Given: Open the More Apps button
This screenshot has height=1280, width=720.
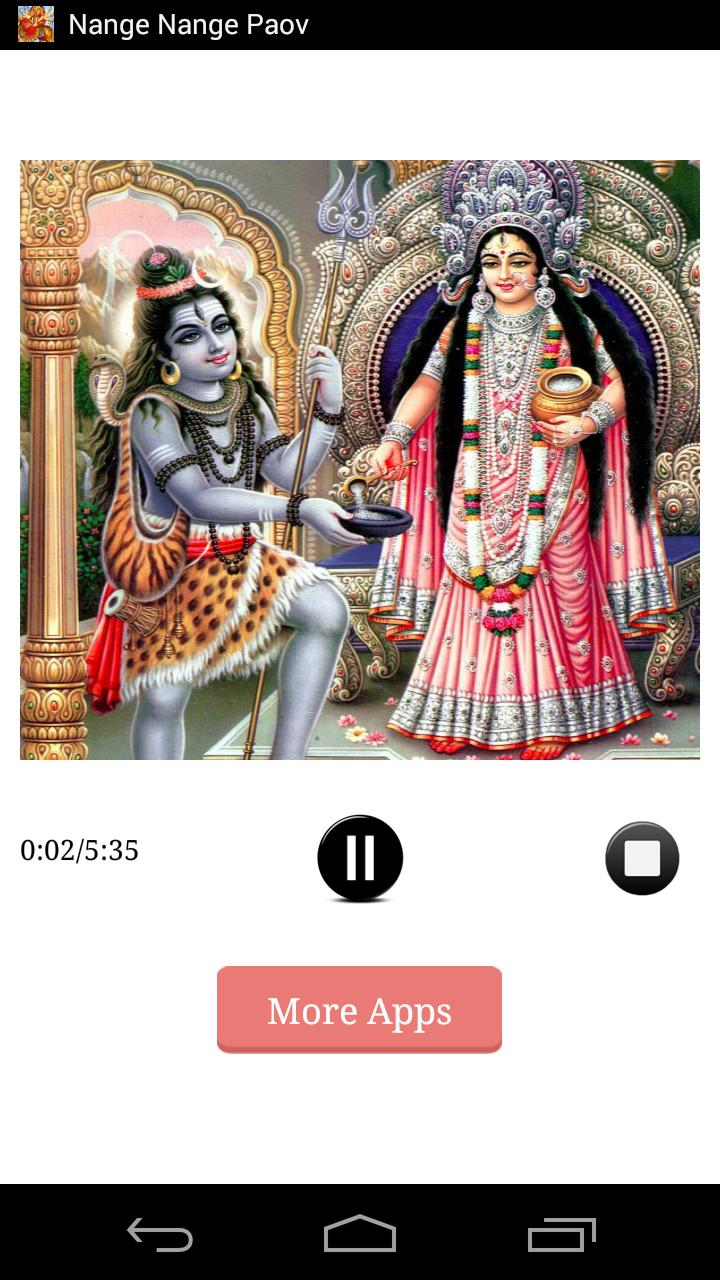Looking at the screenshot, I should coord(359,1010).
